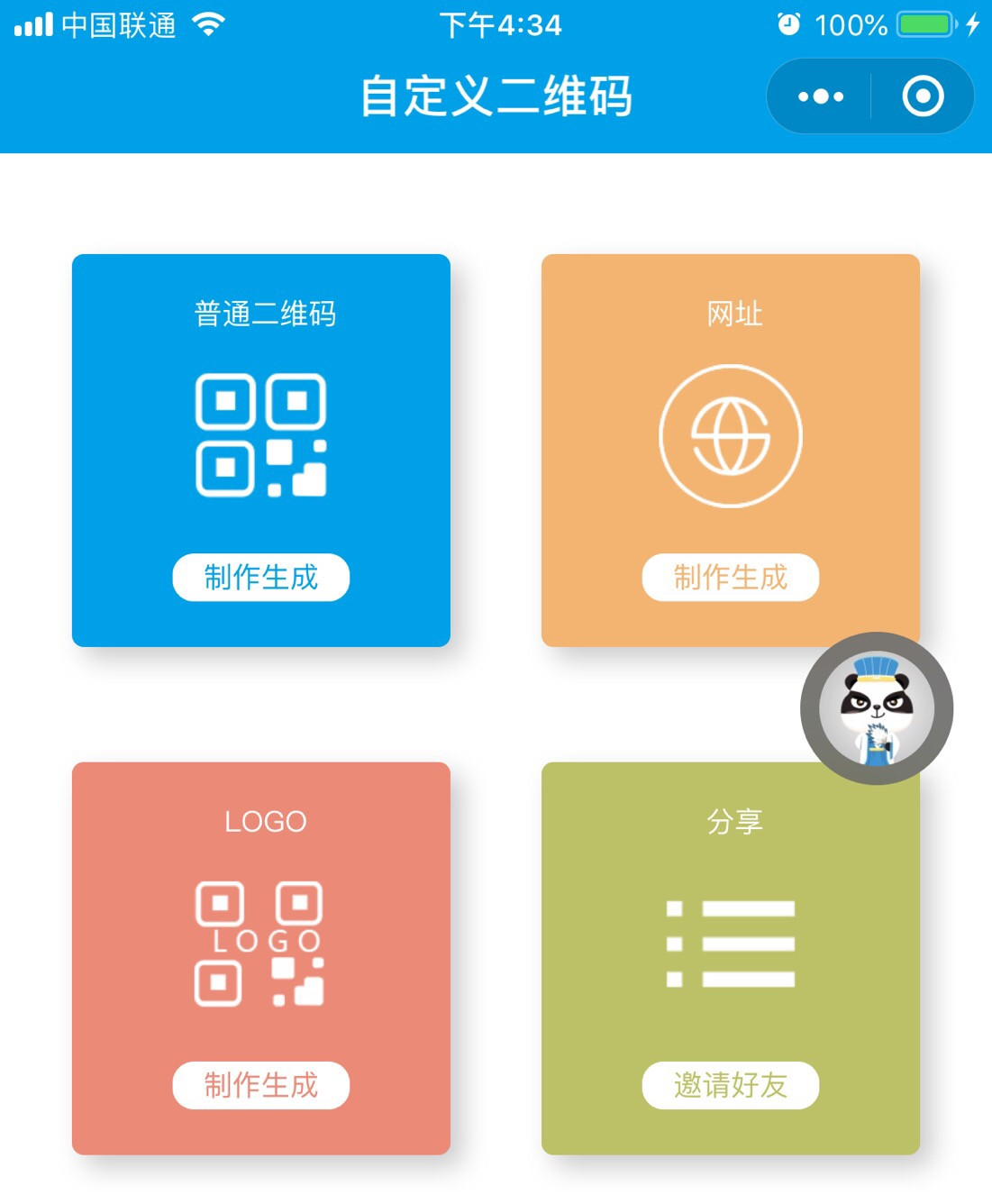
Task: Close the mini program via circle icon
Action: (x=923, y=96)
